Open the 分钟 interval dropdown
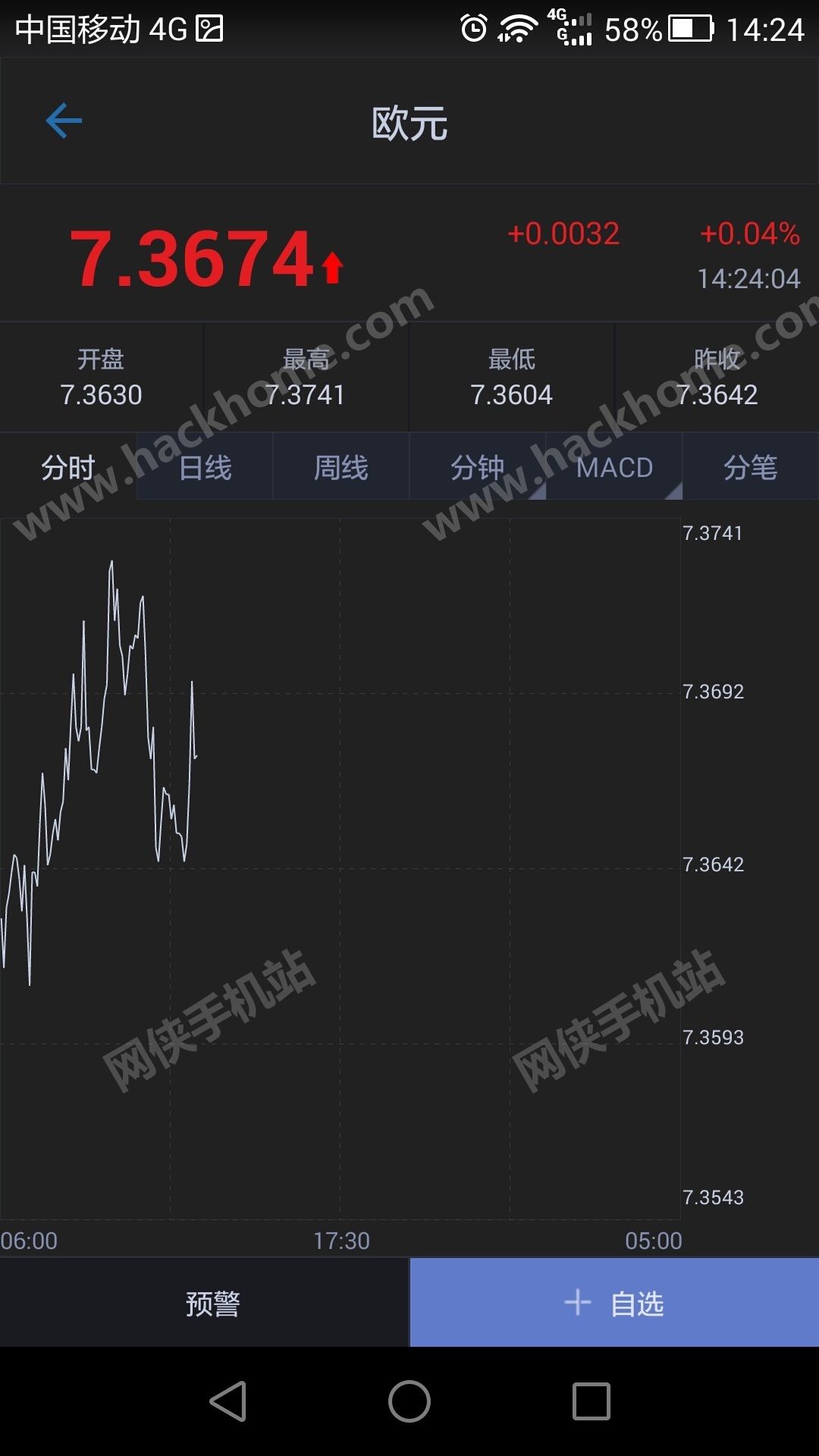Image resolution: width=819 pixels, height=1456 pixels. [478, 467]
